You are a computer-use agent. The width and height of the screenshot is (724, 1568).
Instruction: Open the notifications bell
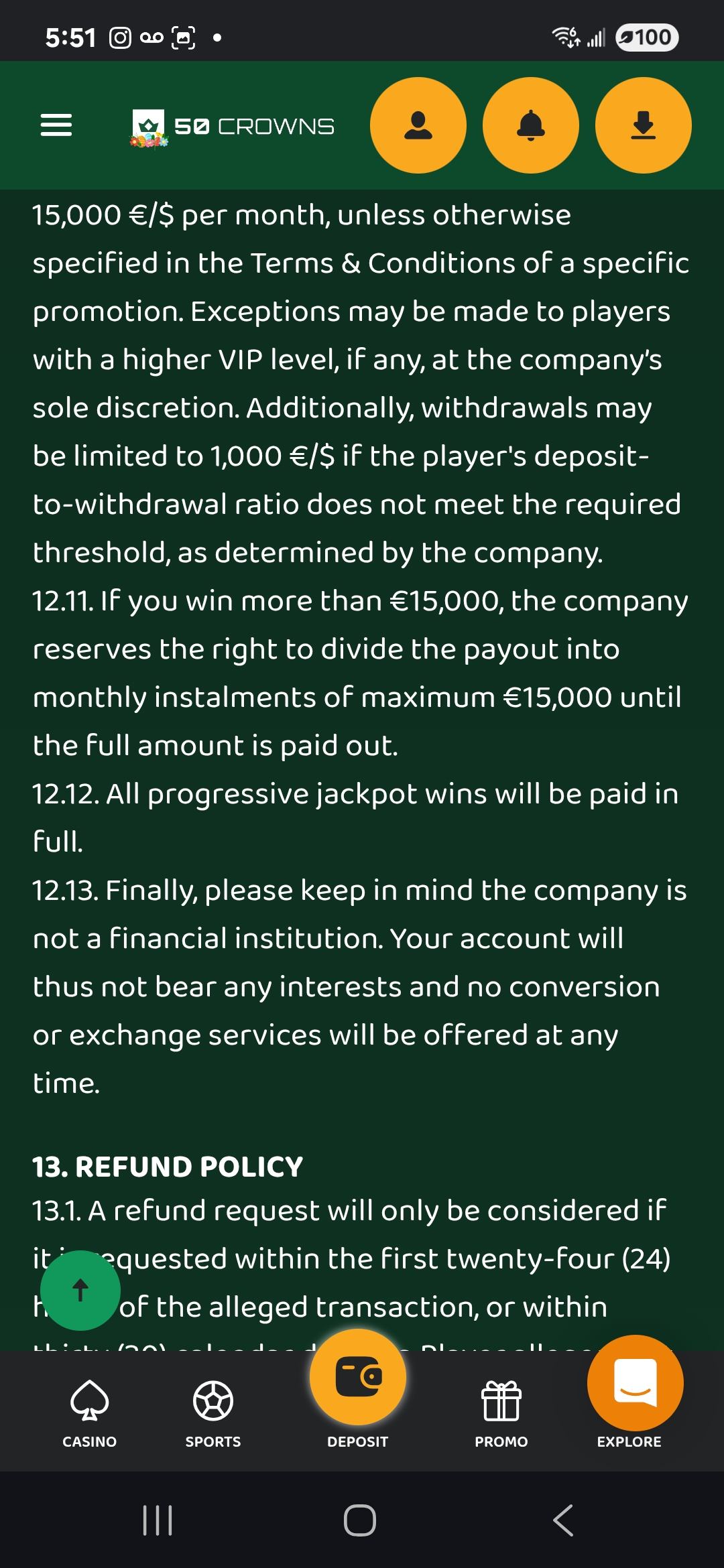click(531, 125)
